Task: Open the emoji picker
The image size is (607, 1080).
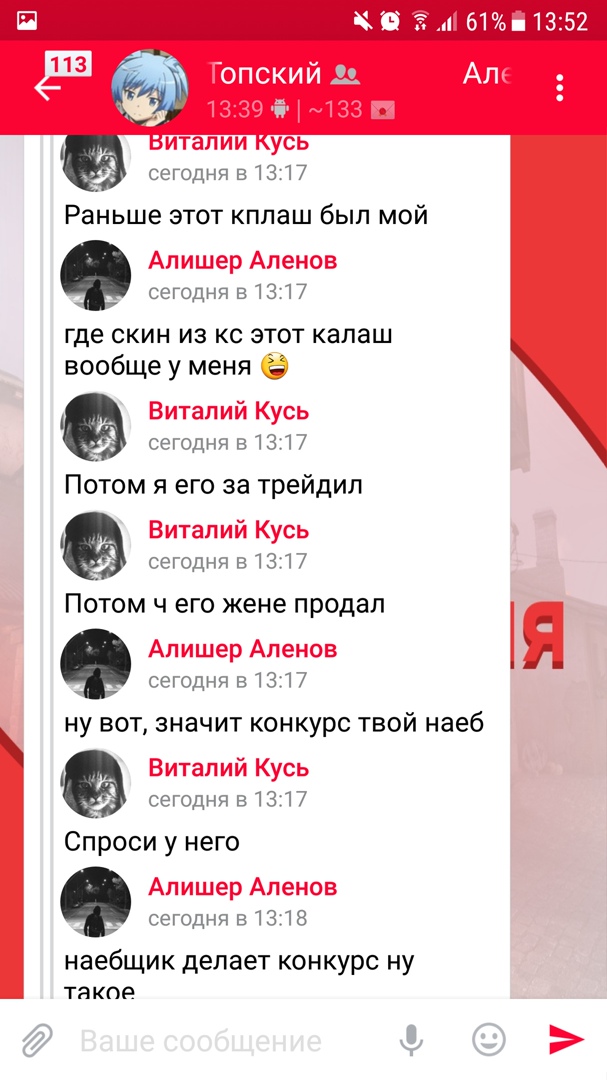Action: 489,1041
